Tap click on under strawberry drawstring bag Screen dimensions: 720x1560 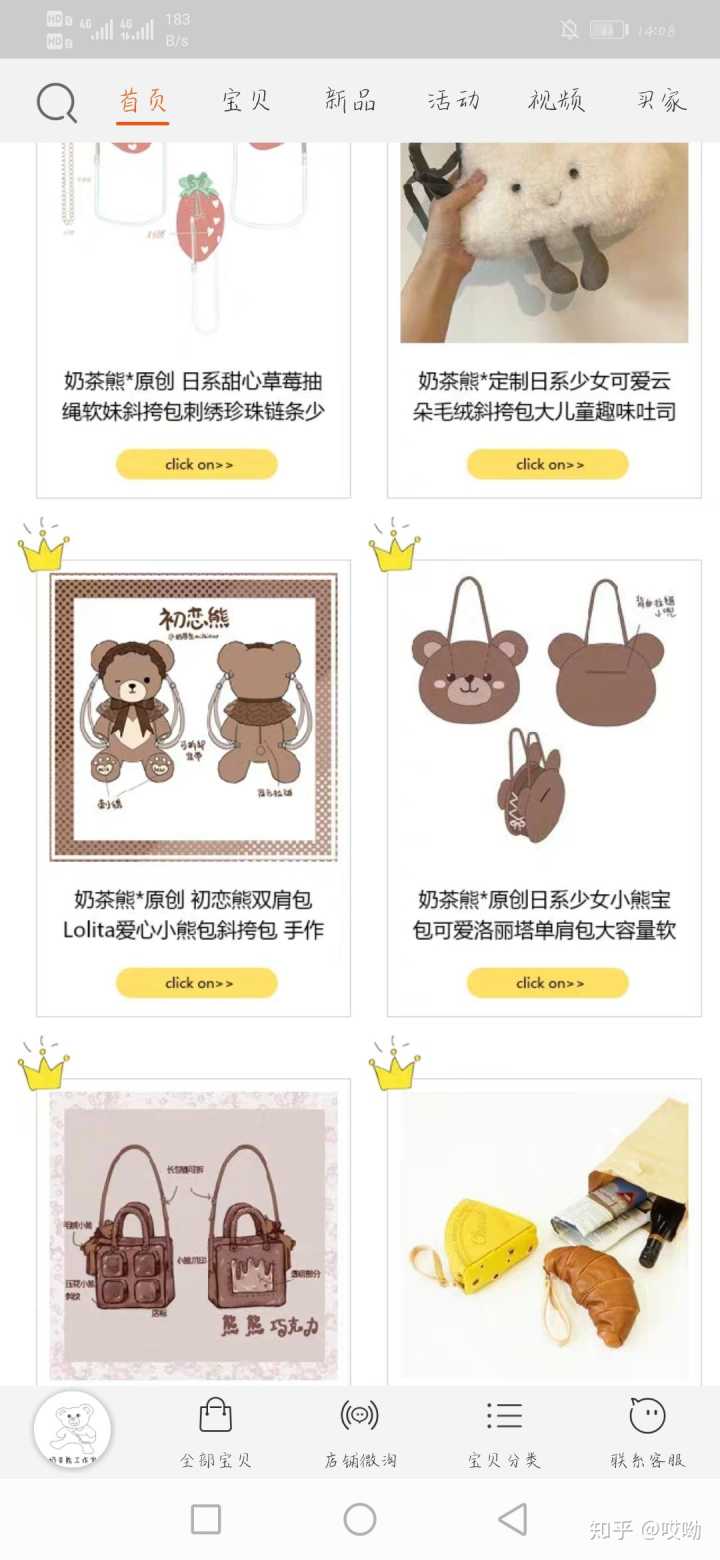point(196,464)
